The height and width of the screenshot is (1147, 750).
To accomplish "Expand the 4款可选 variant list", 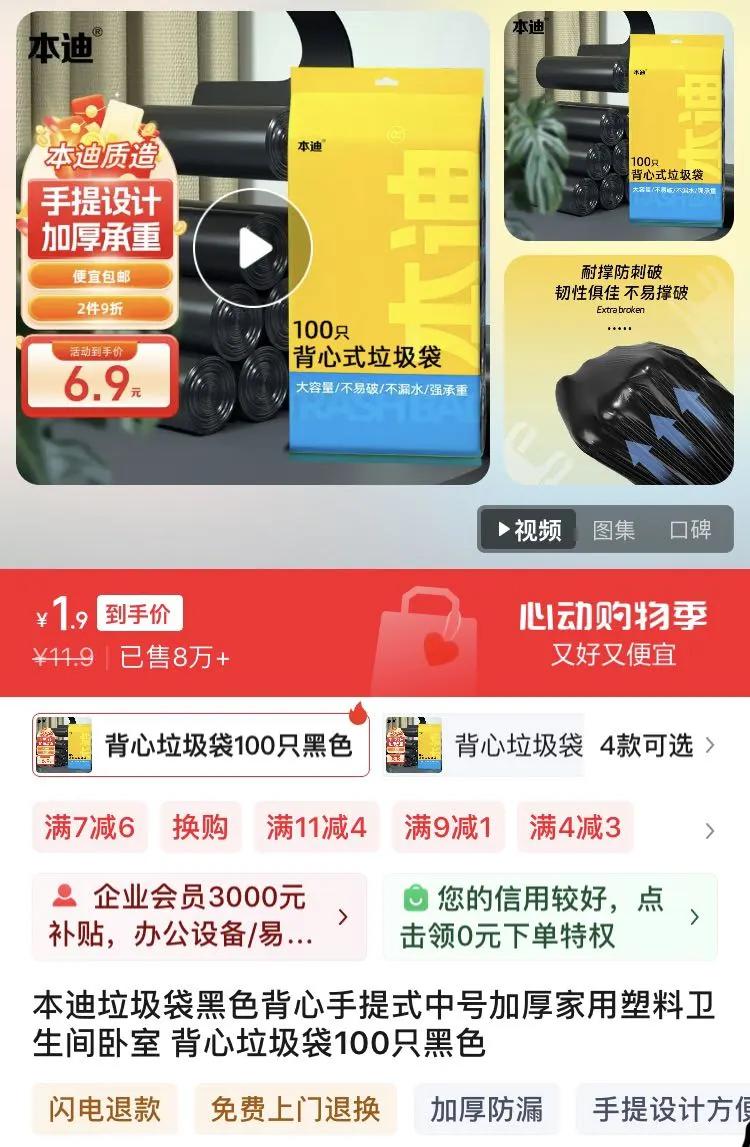I will click(657, 745).
